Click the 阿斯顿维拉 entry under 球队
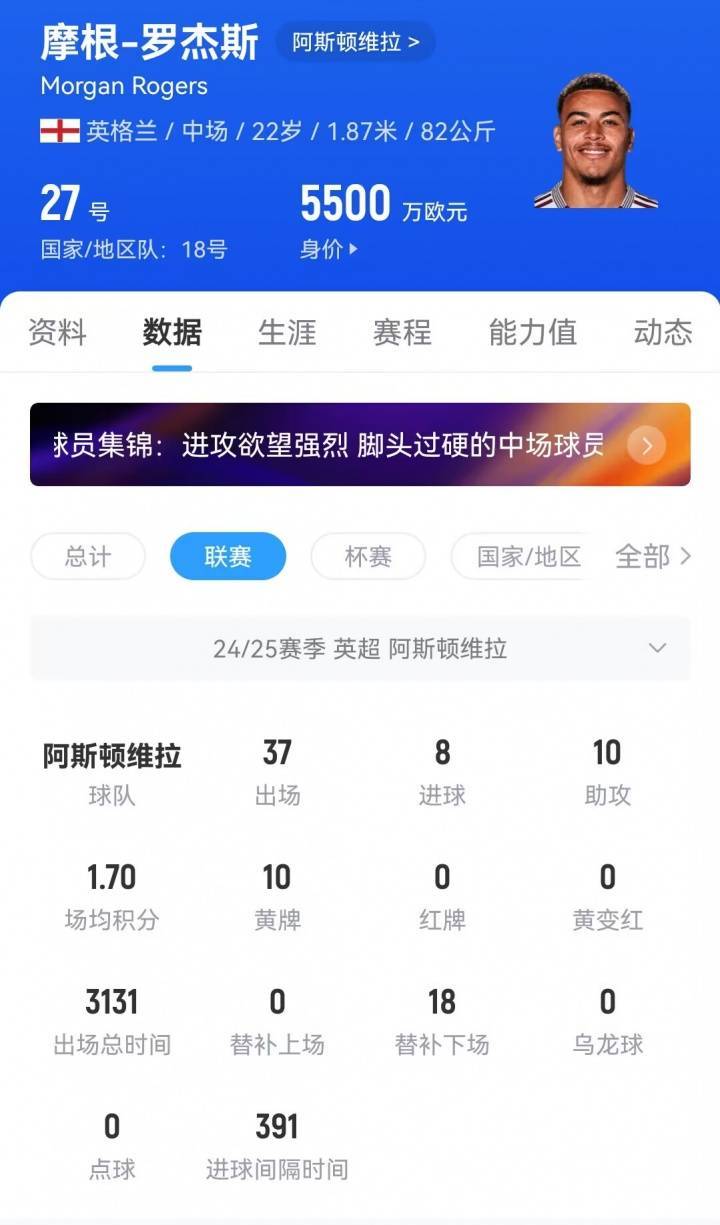Image resolution: width=720 pixels, height=1225 pixels. (x=111, y=757)
